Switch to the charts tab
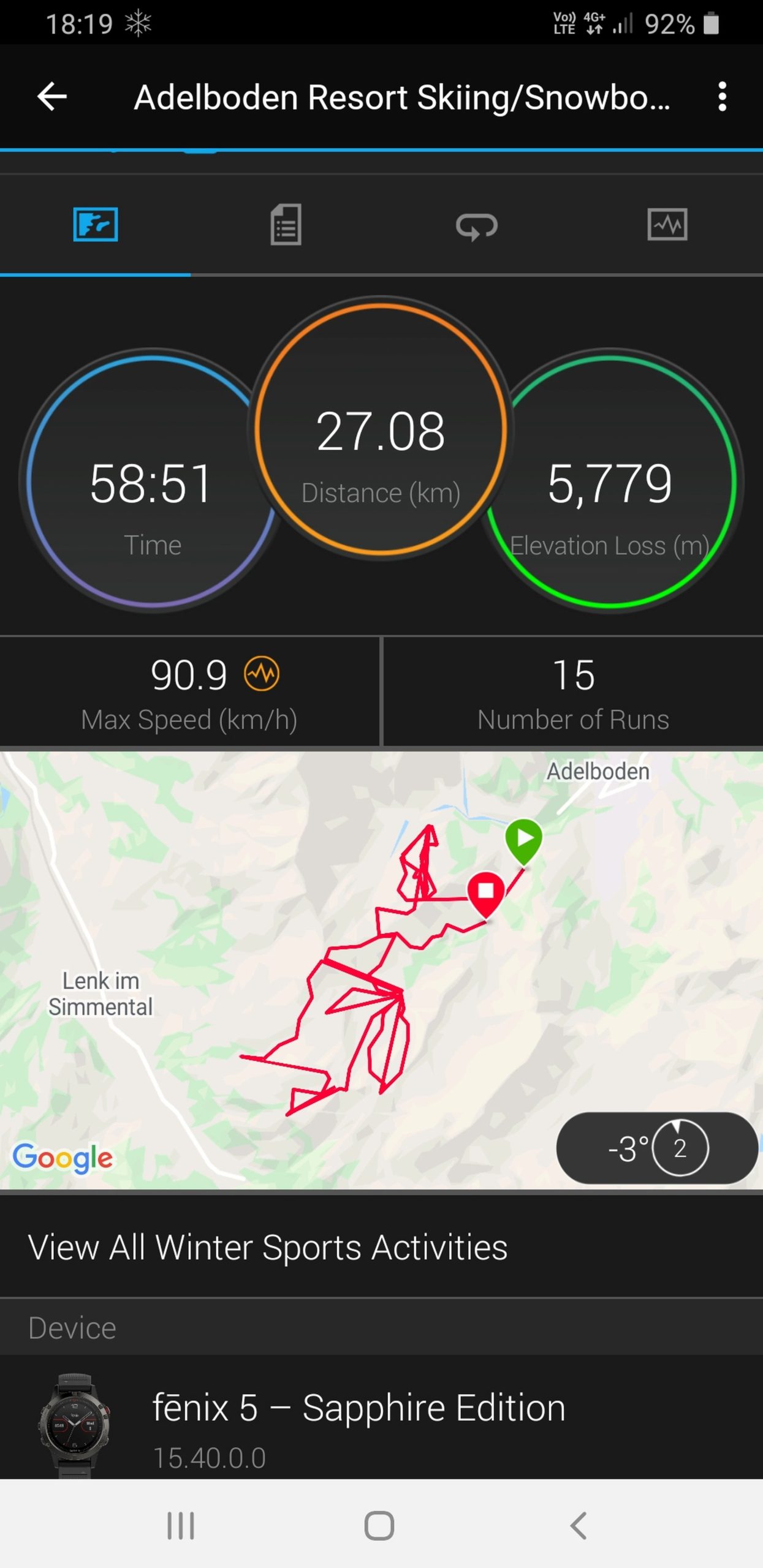Screen dimensions: 763x1568 tap(667, 224)
